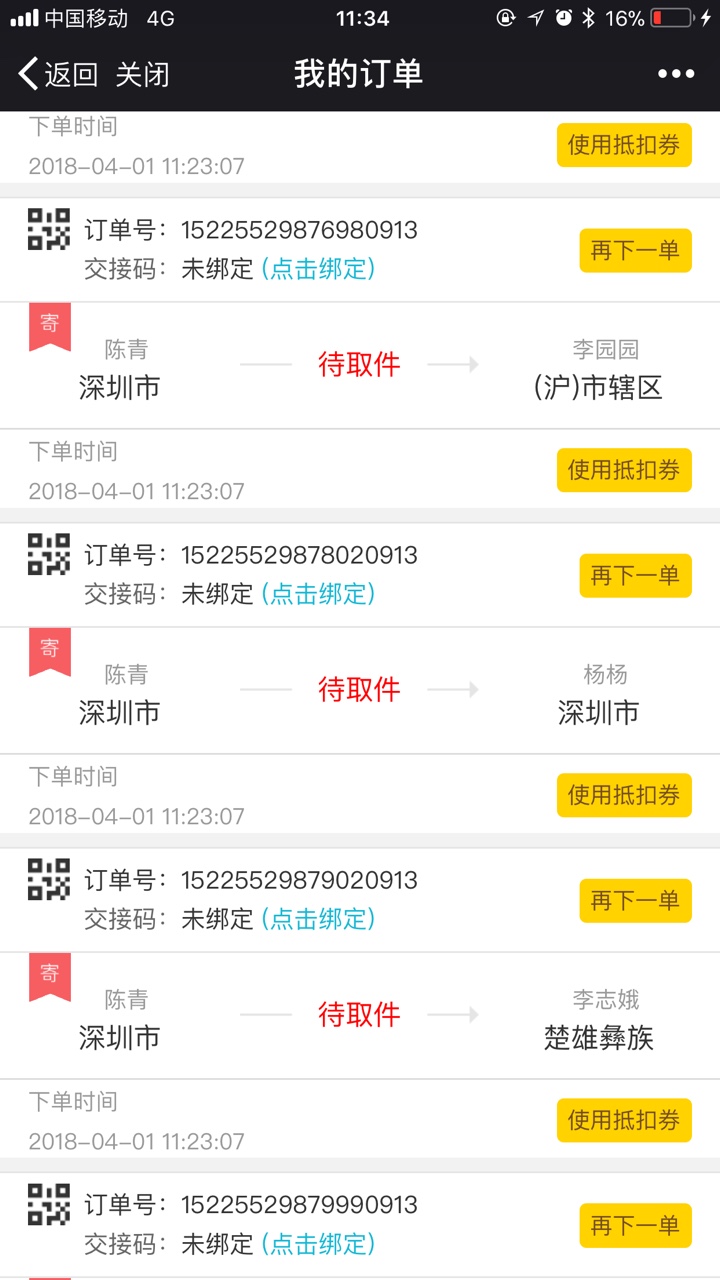Tap 关闭 to close the page
The height and width of the screenshot is (1280, 720).
click(142, 74)
